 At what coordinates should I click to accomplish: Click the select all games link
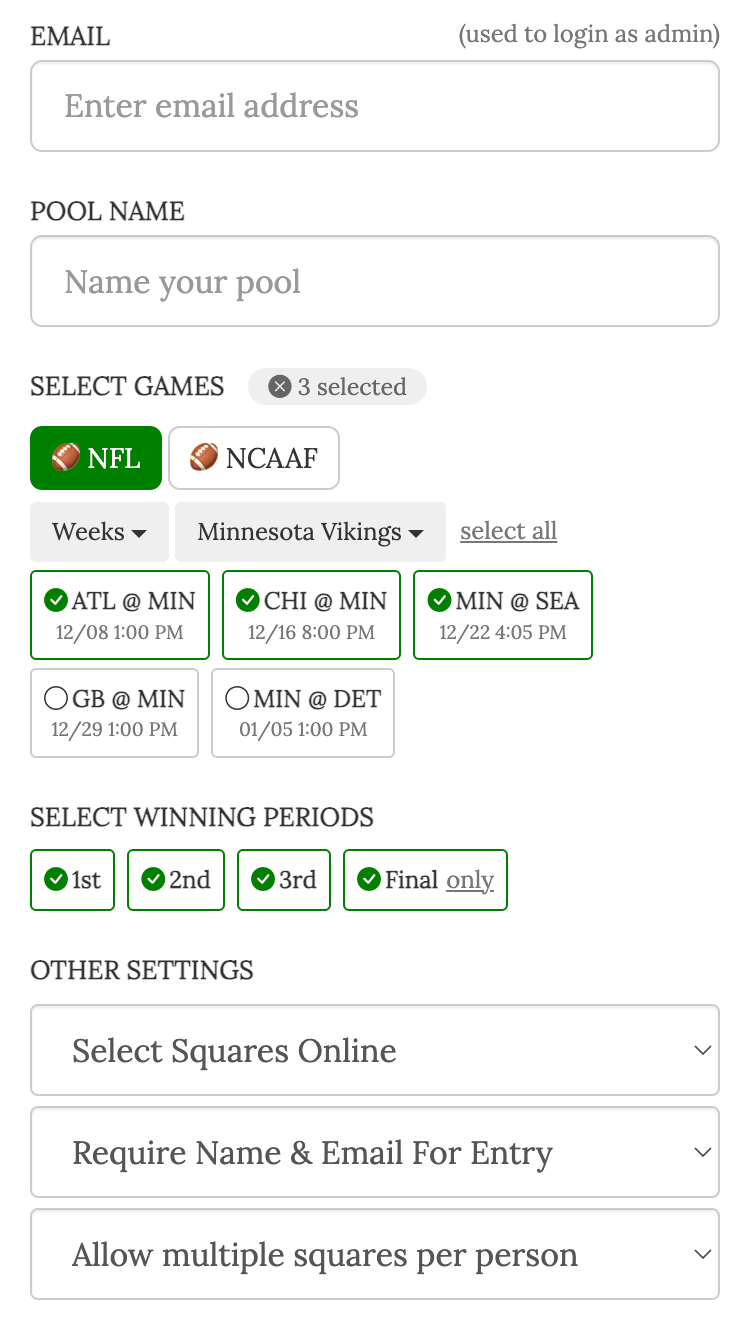[508, 530]
